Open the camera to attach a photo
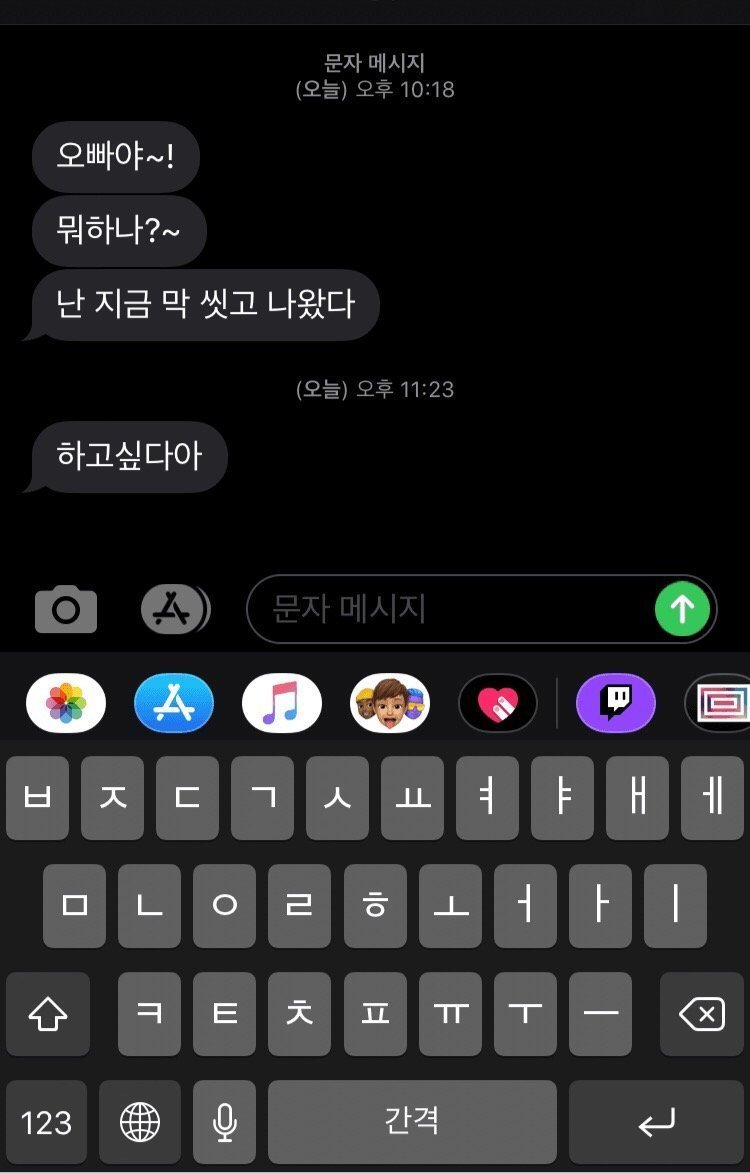 pyautogui.click(x=66, y=609)
